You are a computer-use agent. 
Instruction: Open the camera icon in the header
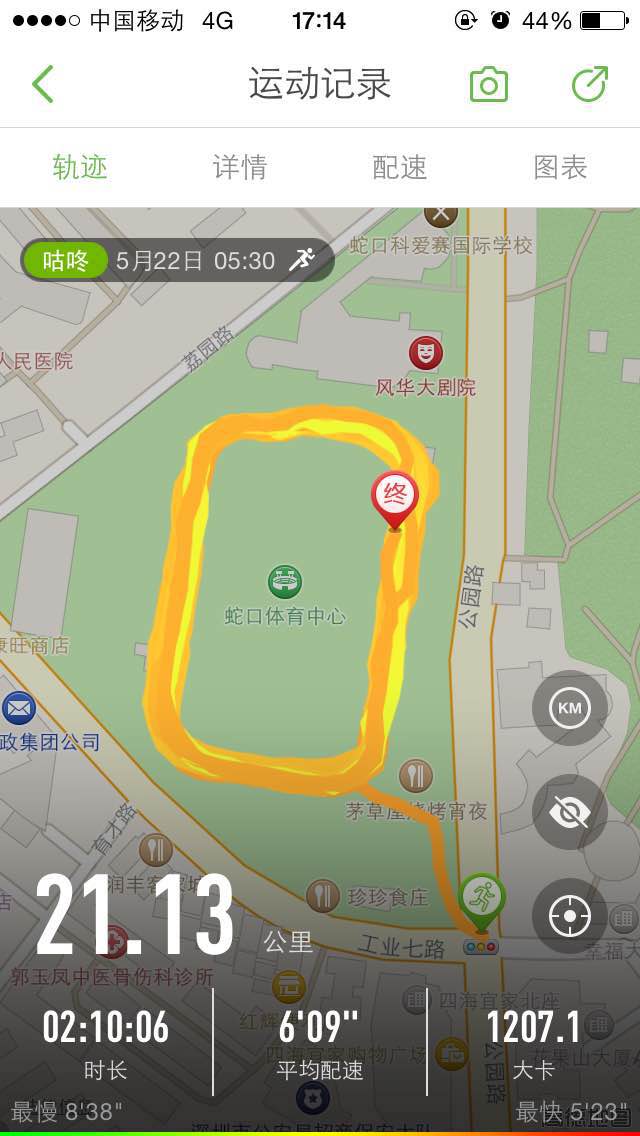point(489,85)
